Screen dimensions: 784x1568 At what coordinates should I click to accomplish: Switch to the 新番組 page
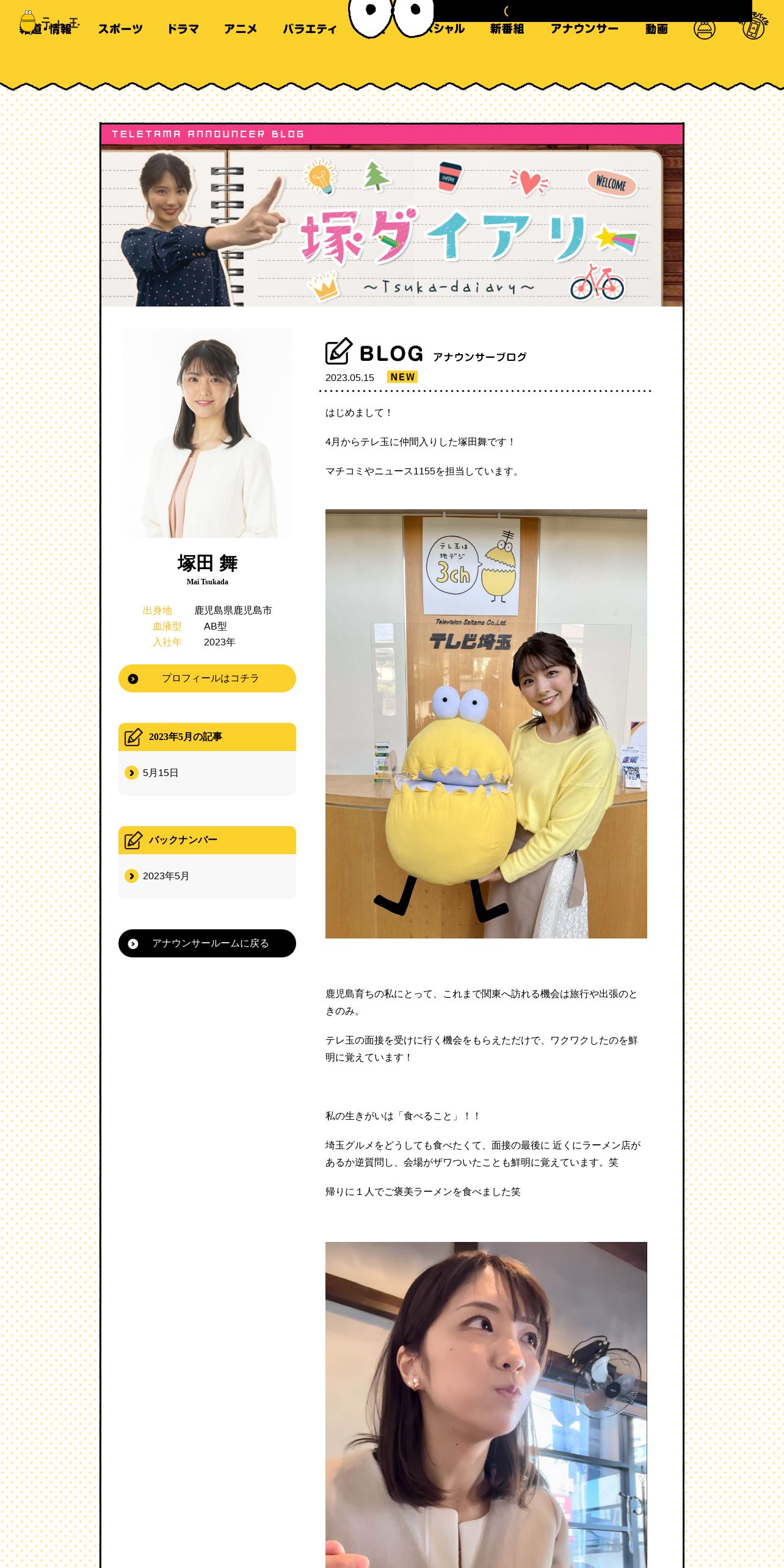coord(507,29)
